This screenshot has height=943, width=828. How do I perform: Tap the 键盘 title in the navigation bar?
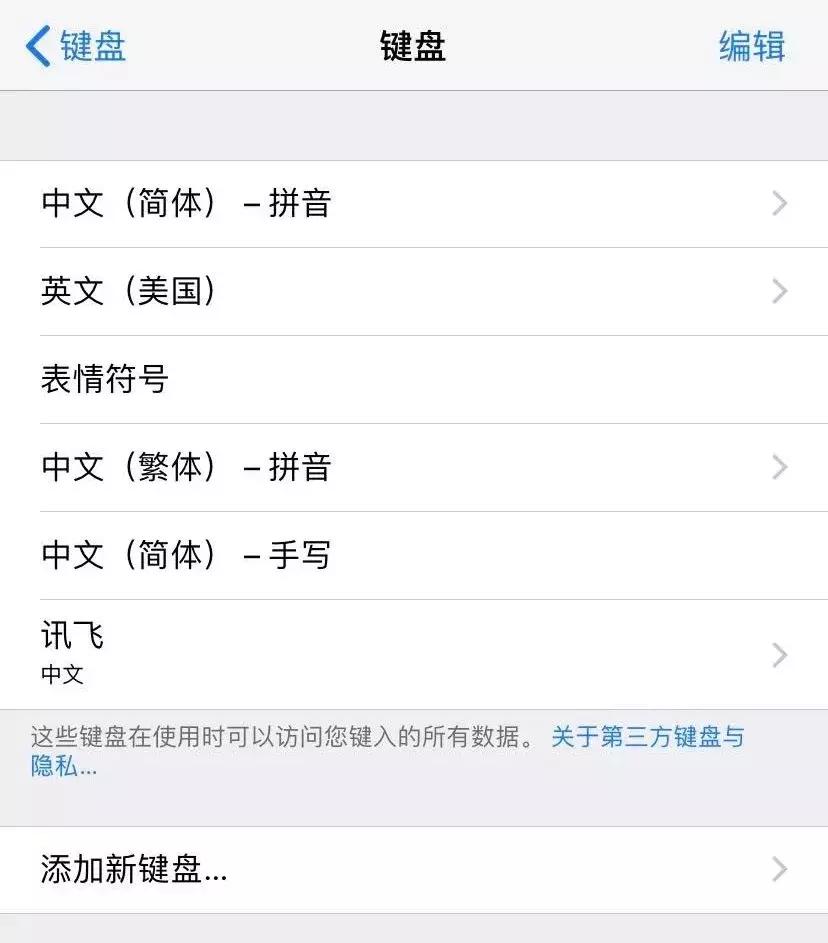pyautogui.click(x=414, y=47)
